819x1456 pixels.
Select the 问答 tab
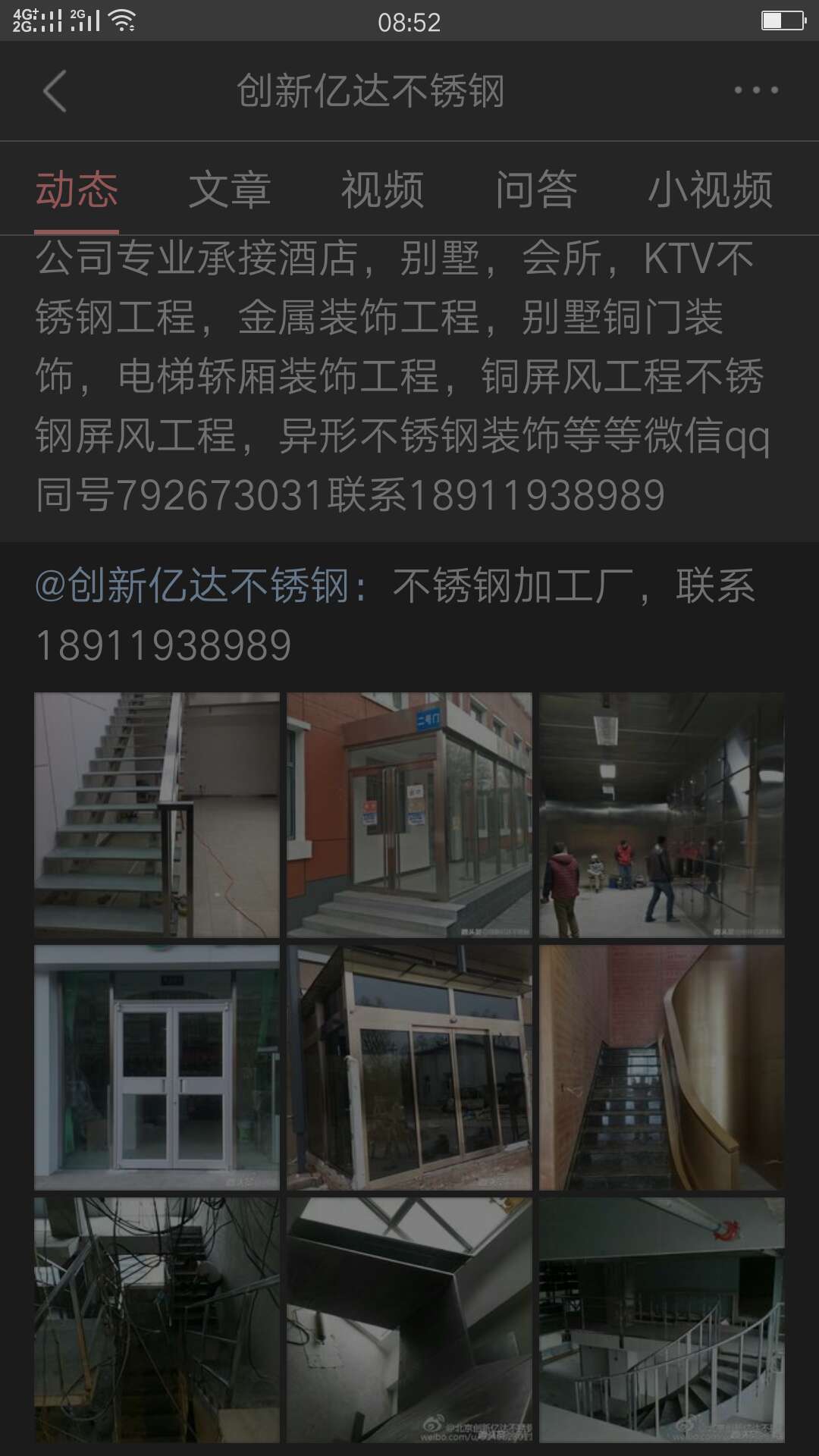536,190
